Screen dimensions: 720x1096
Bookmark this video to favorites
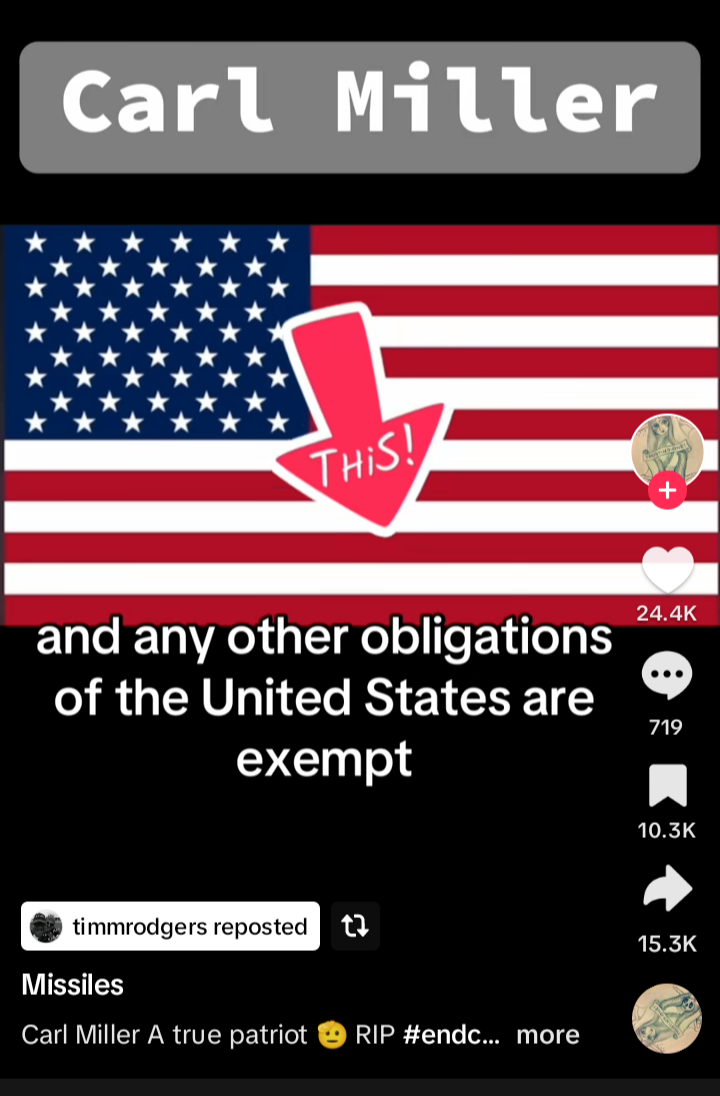point(667,785)
